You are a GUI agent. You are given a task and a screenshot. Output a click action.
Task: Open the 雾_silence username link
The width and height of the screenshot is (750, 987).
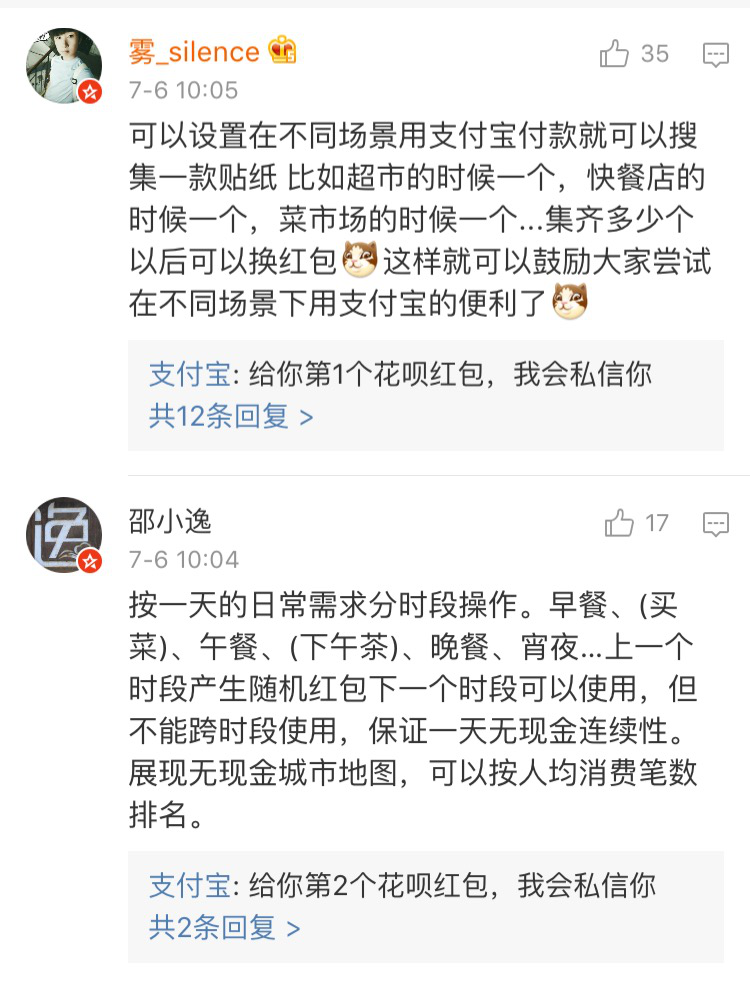point(194,52)
